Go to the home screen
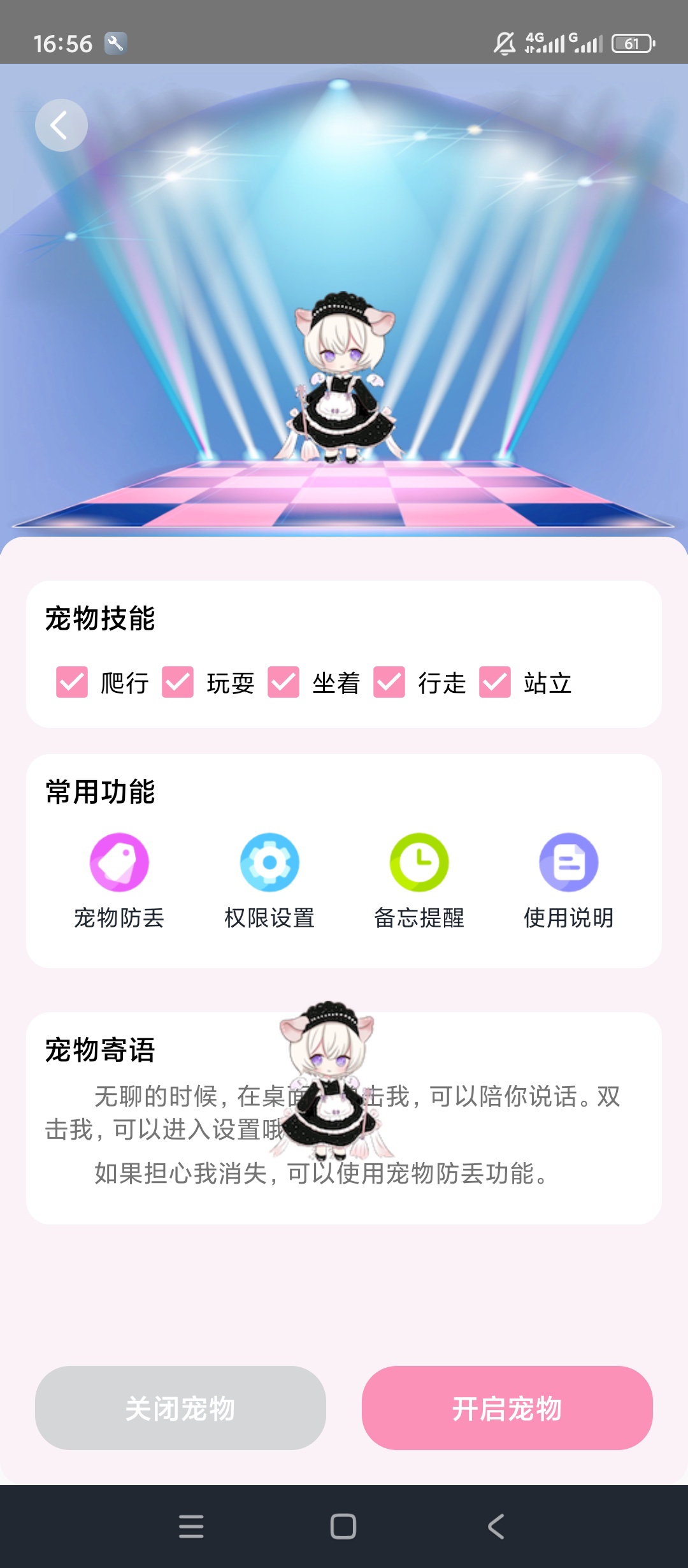The width and height of the screenshot is (688, 1568). coord(343,1527)
